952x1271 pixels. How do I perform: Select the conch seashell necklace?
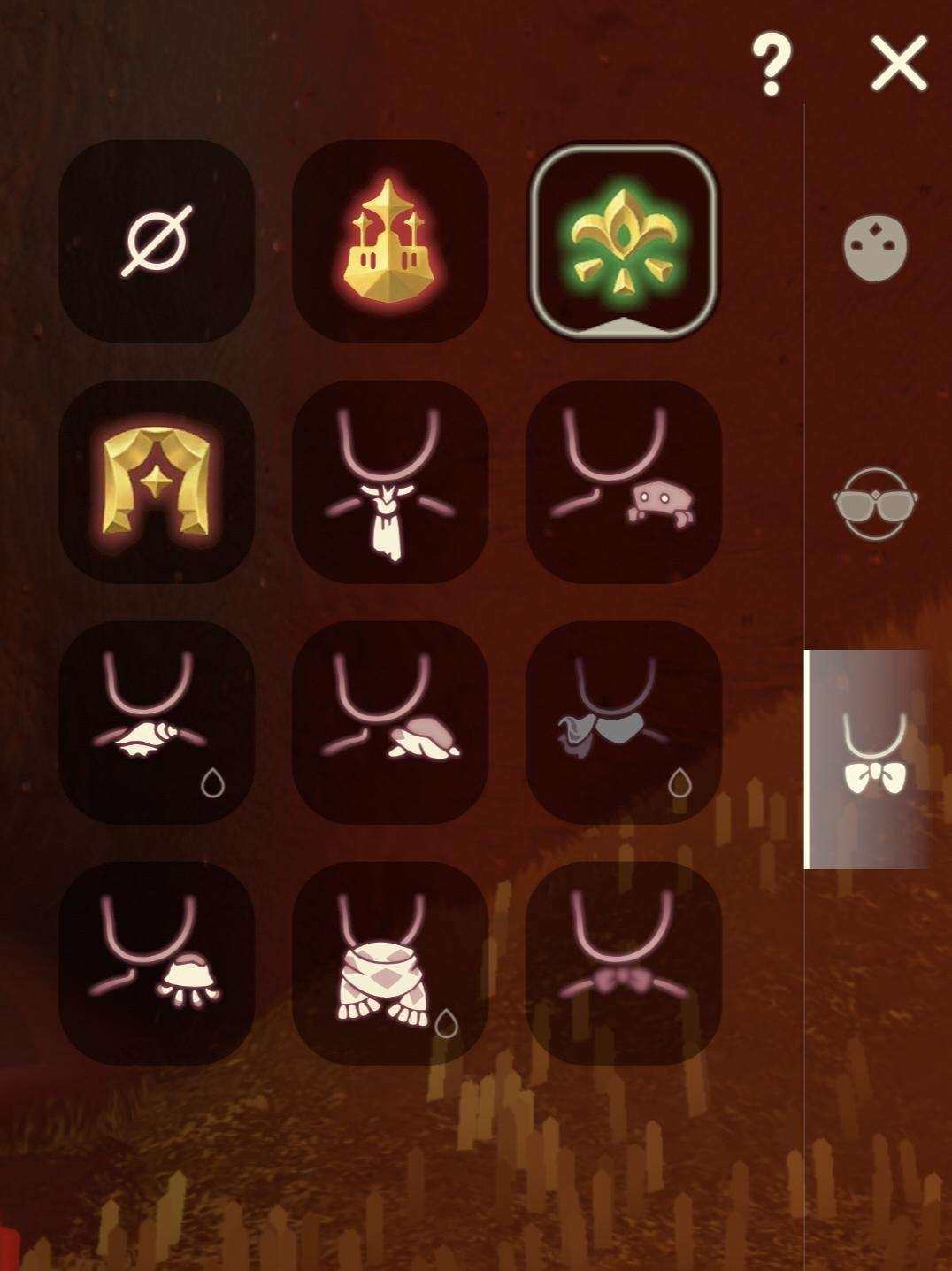tap(157, 722)
